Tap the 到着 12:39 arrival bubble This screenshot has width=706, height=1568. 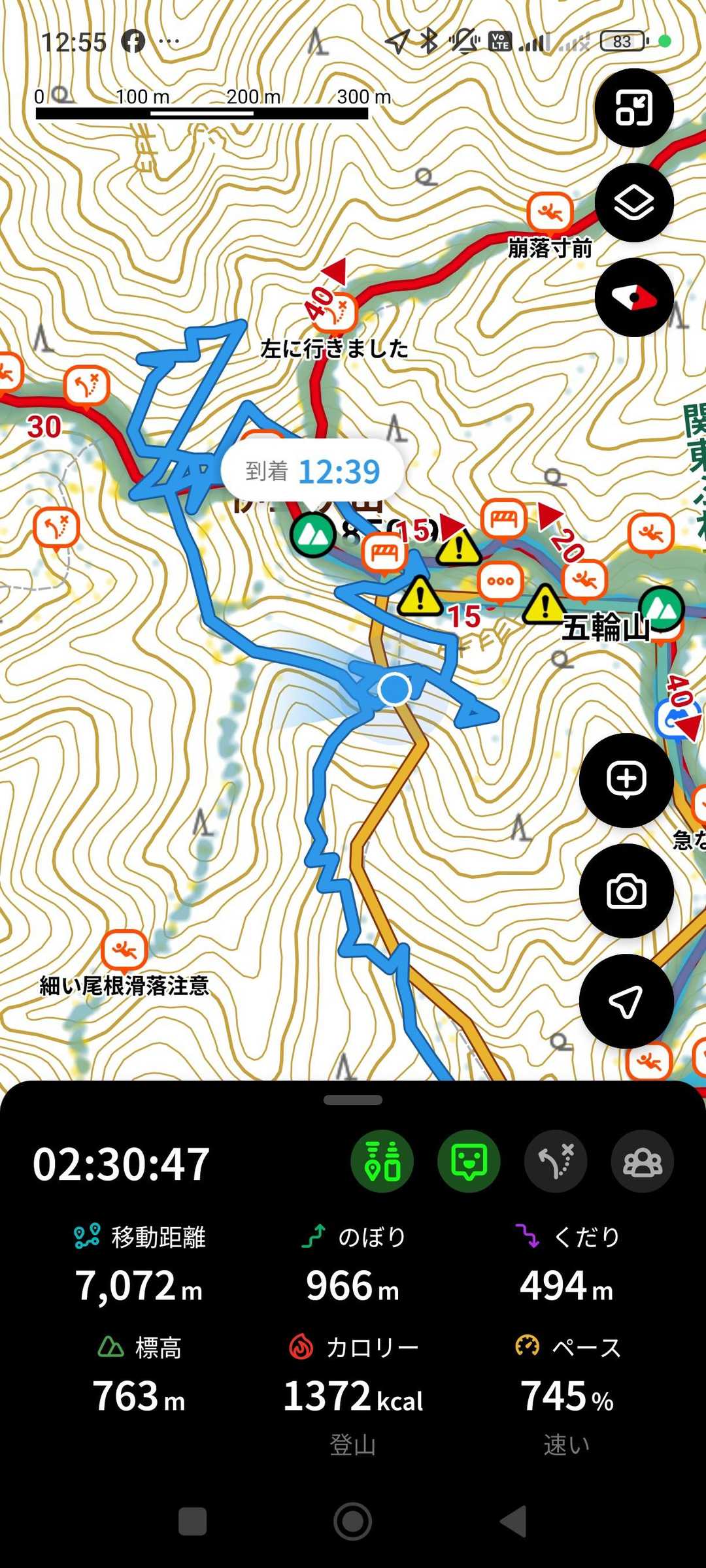[x=312, y=471]
